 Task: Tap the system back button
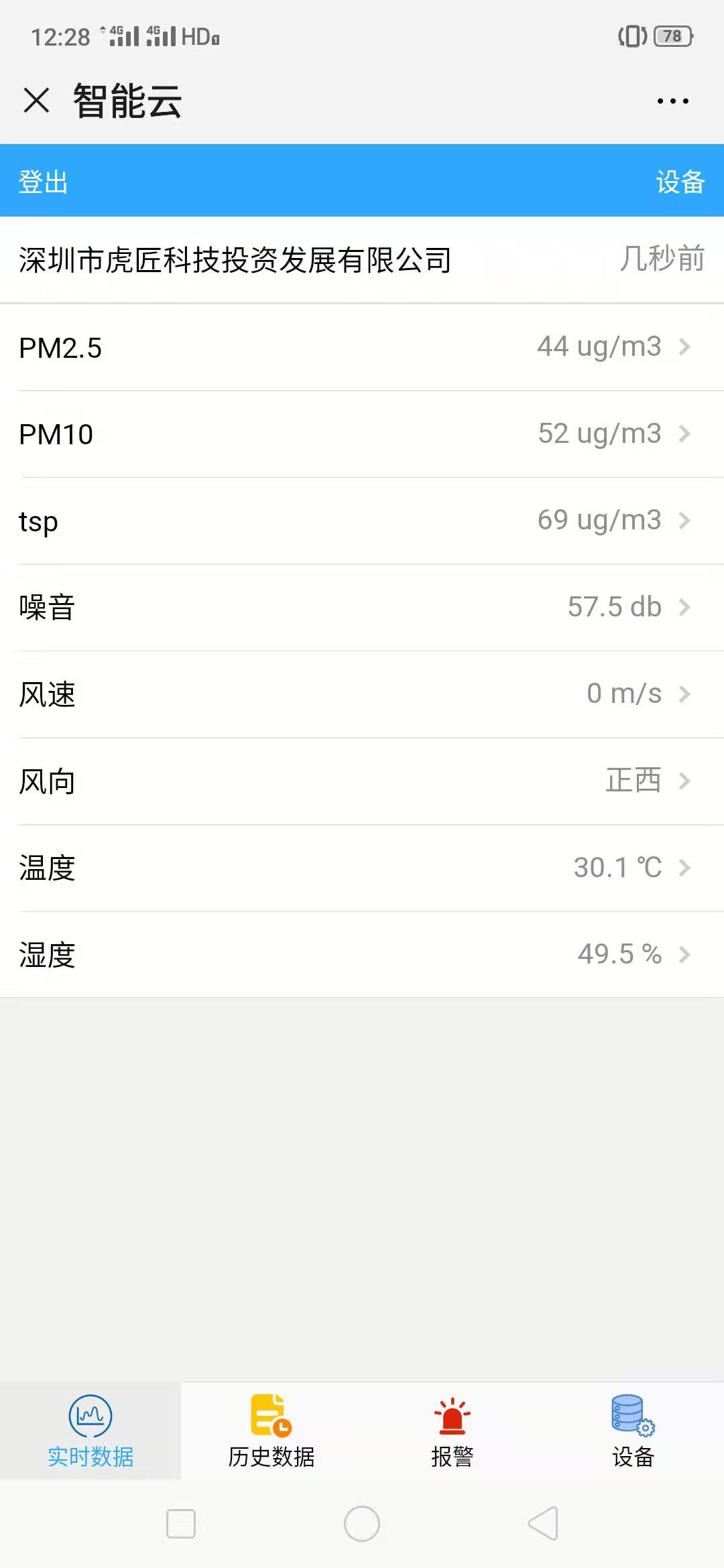tap(543, 1524)
